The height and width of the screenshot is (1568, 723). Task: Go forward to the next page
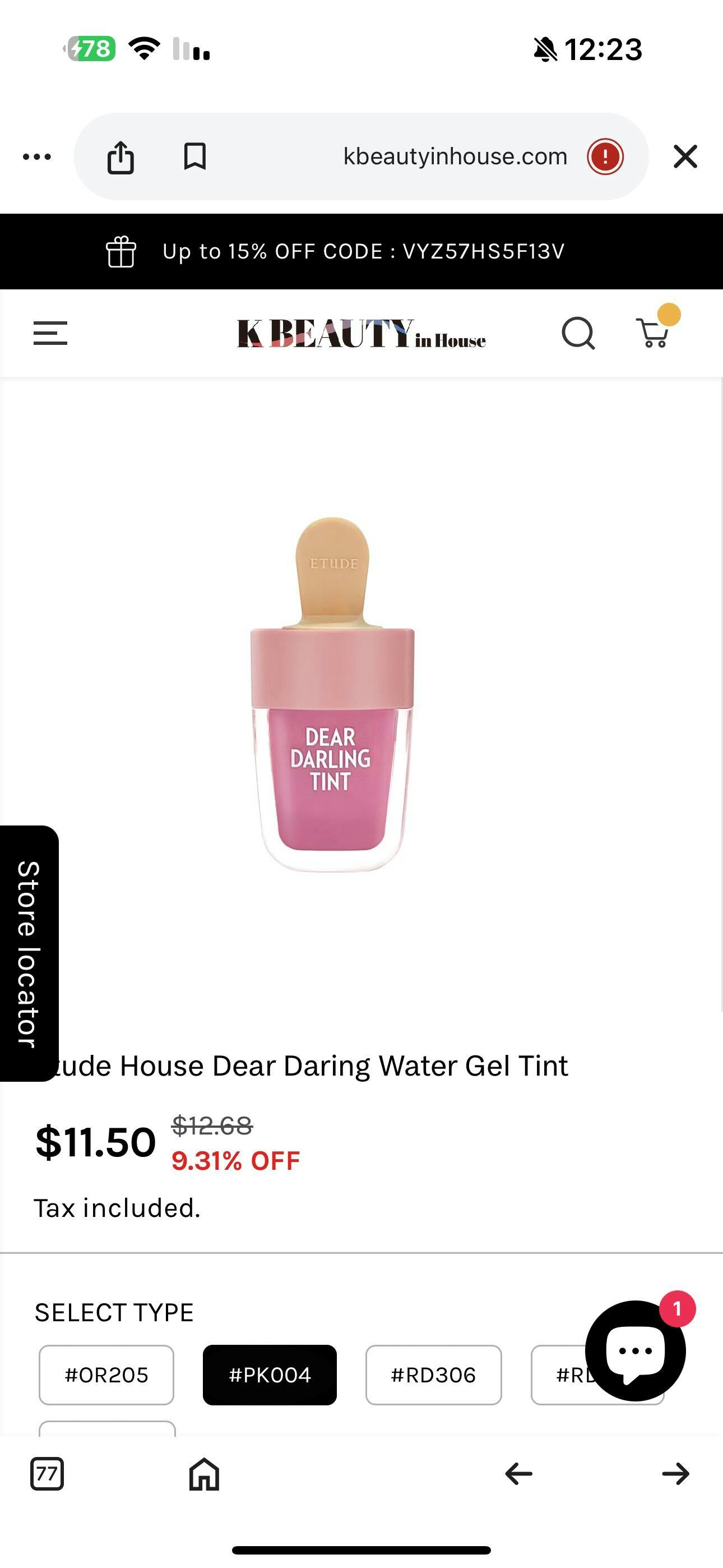click(x=675, y=1474)
